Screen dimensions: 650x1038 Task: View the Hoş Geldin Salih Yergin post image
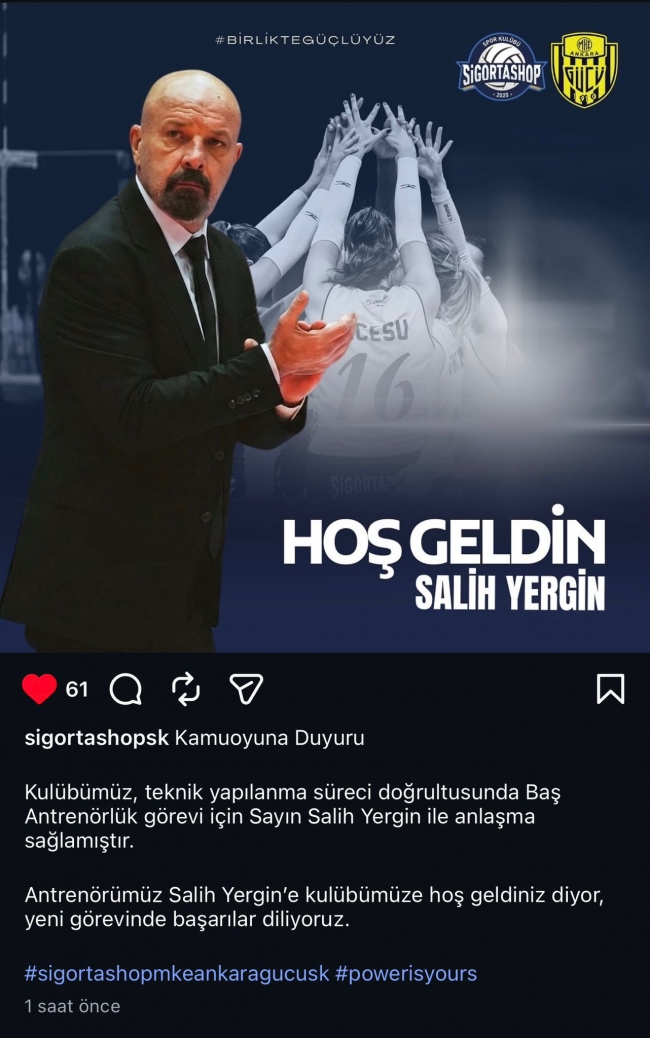325,330
